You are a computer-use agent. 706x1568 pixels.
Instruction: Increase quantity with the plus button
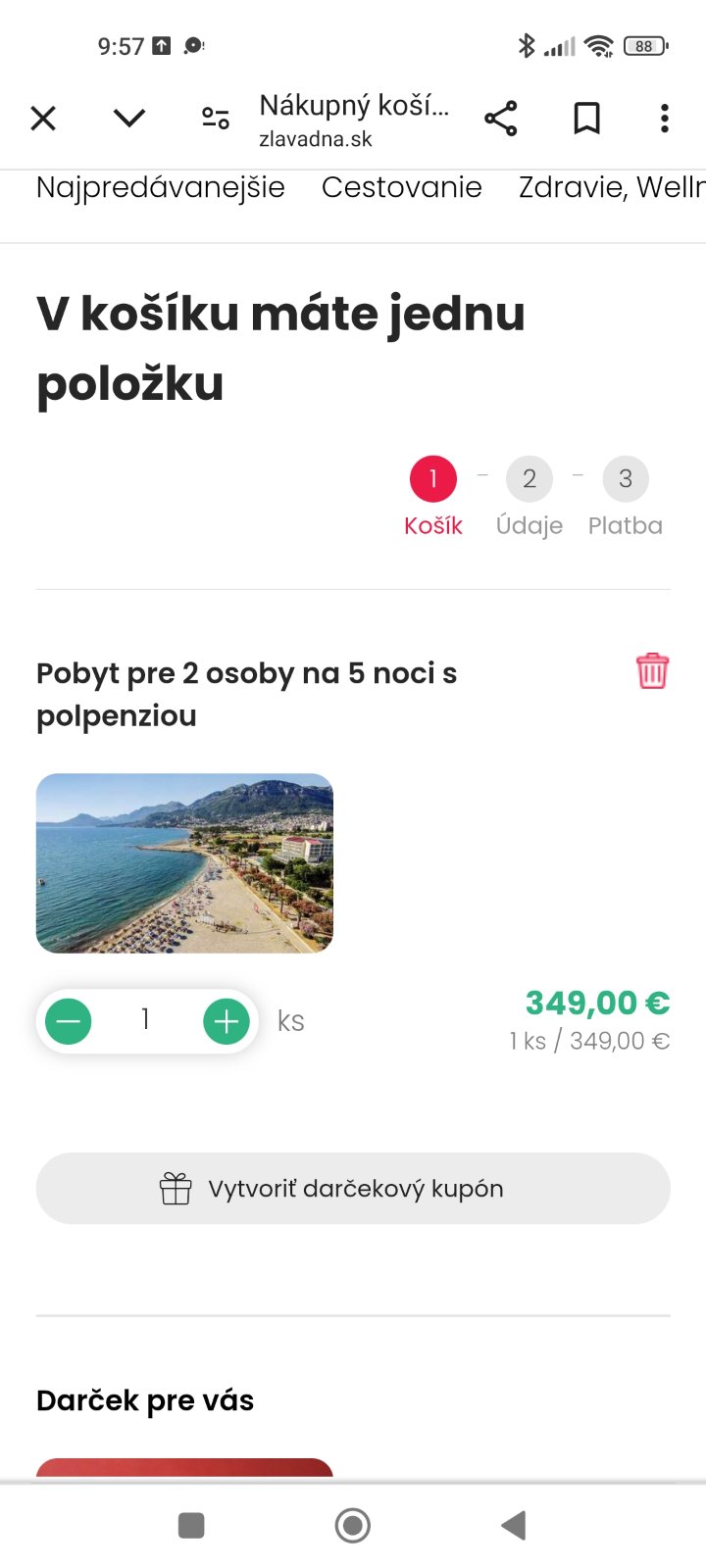click(x=227, y=1021)
